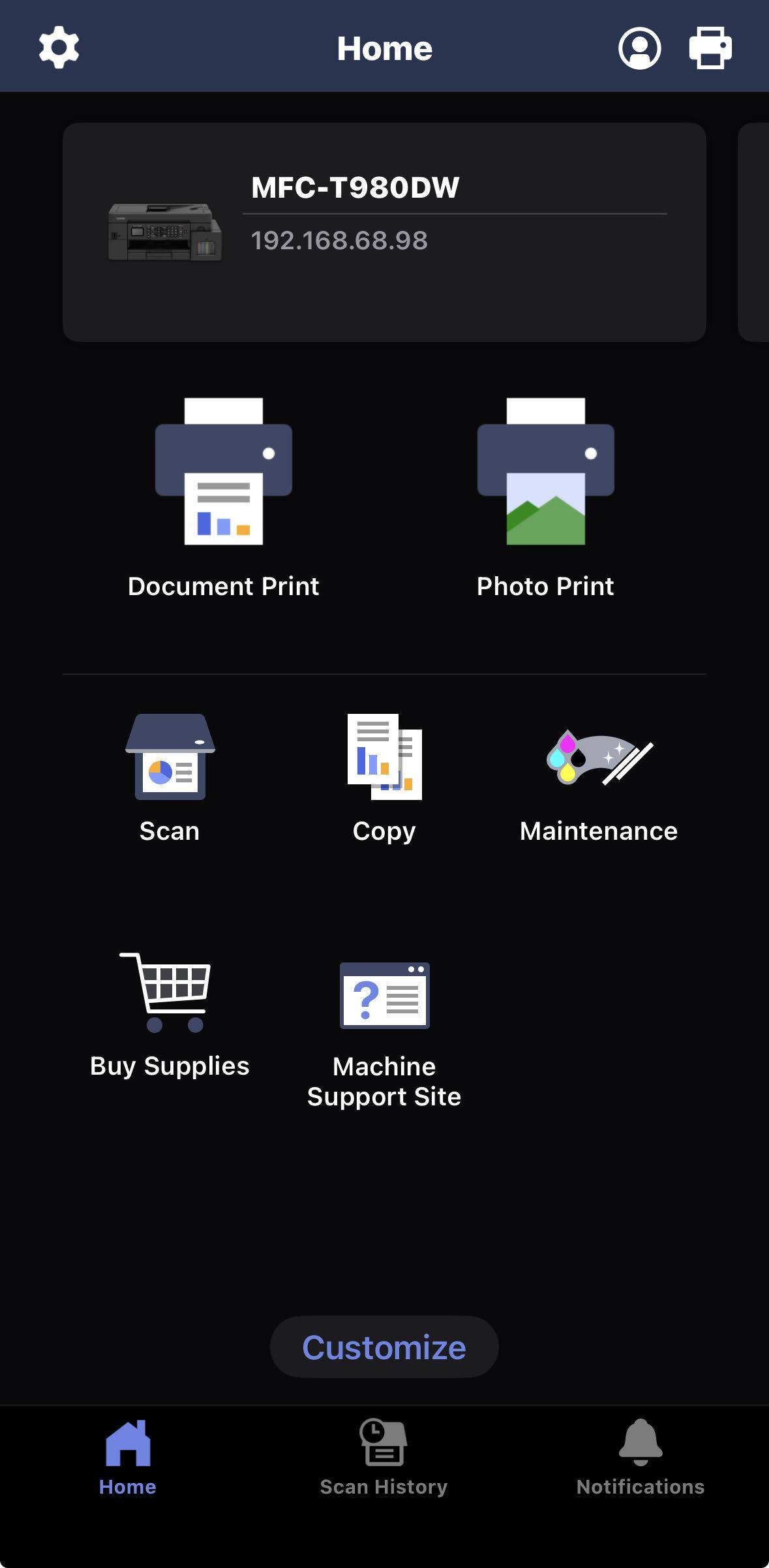769x1568 pixels.
Task: Open Photo Print
Action: coord(545,496)
